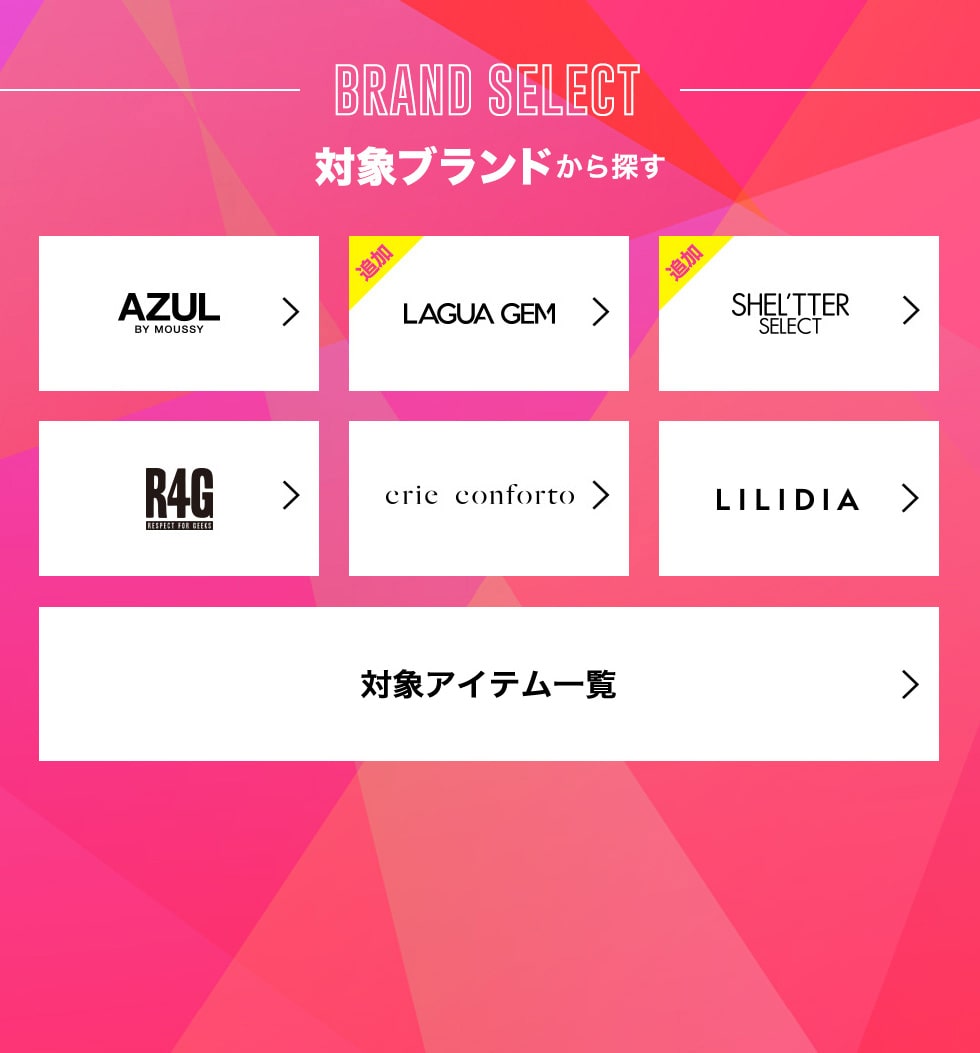Screen dimensions: 980x1053
Task: Select the LAGUA GEM brand tile
Action: pyautogui.click(x=489, y=313)
